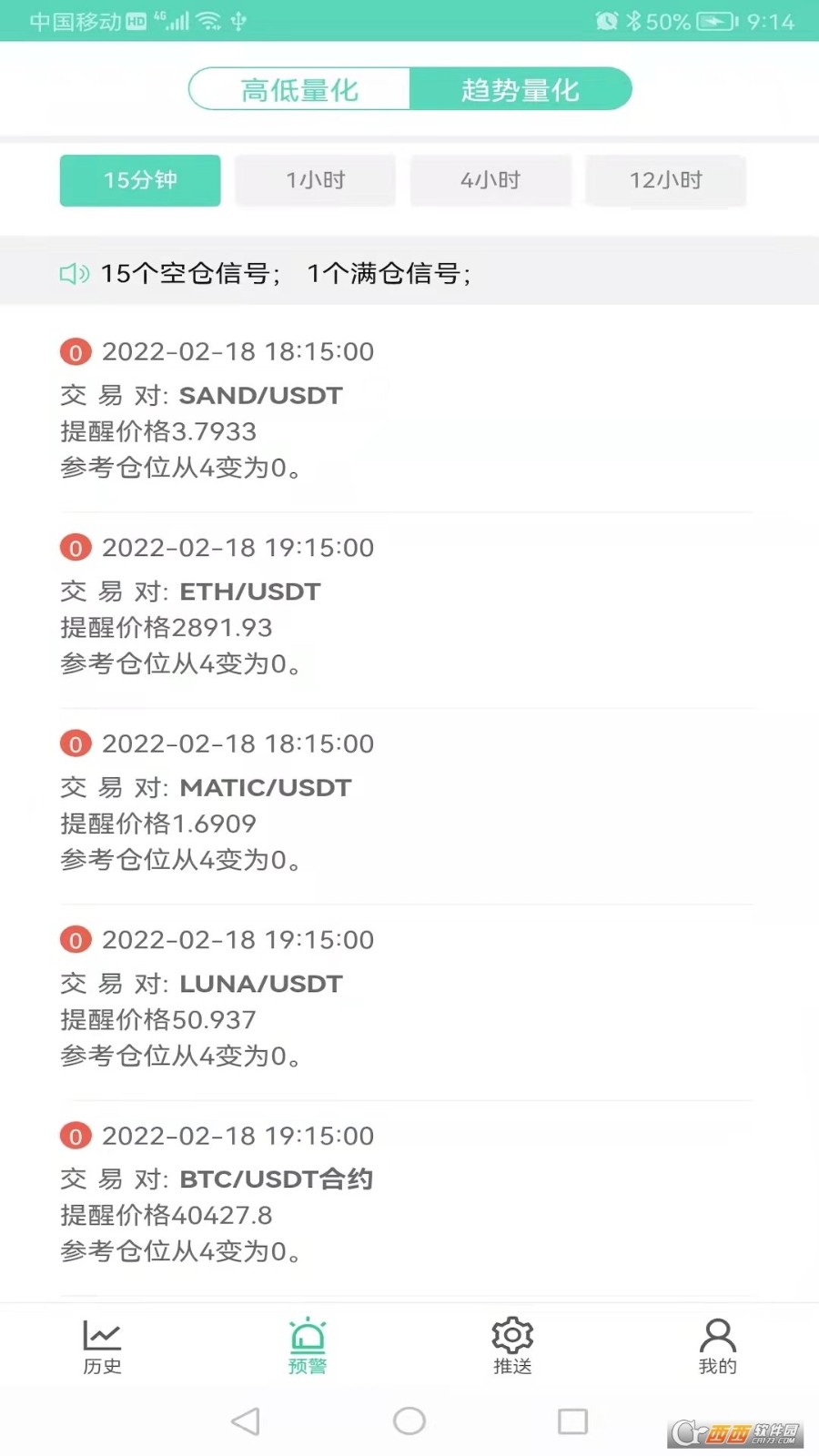819x1456 pixels.
Task: Go to the 历史 tab
Action: click(102, 1347)
